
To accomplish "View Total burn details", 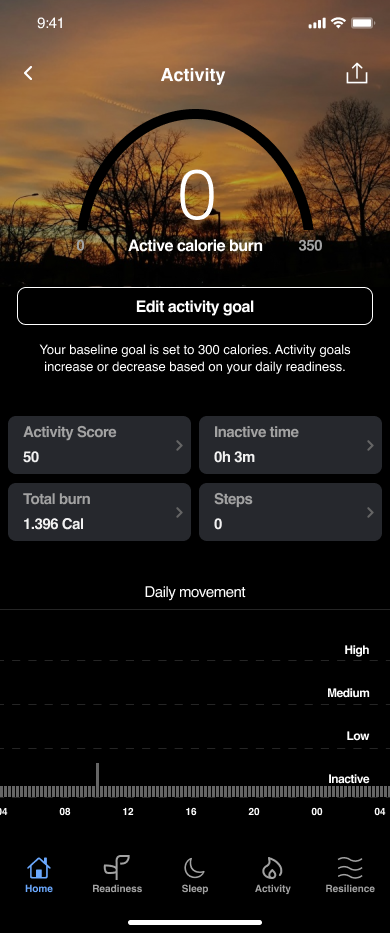I will 99,512.
